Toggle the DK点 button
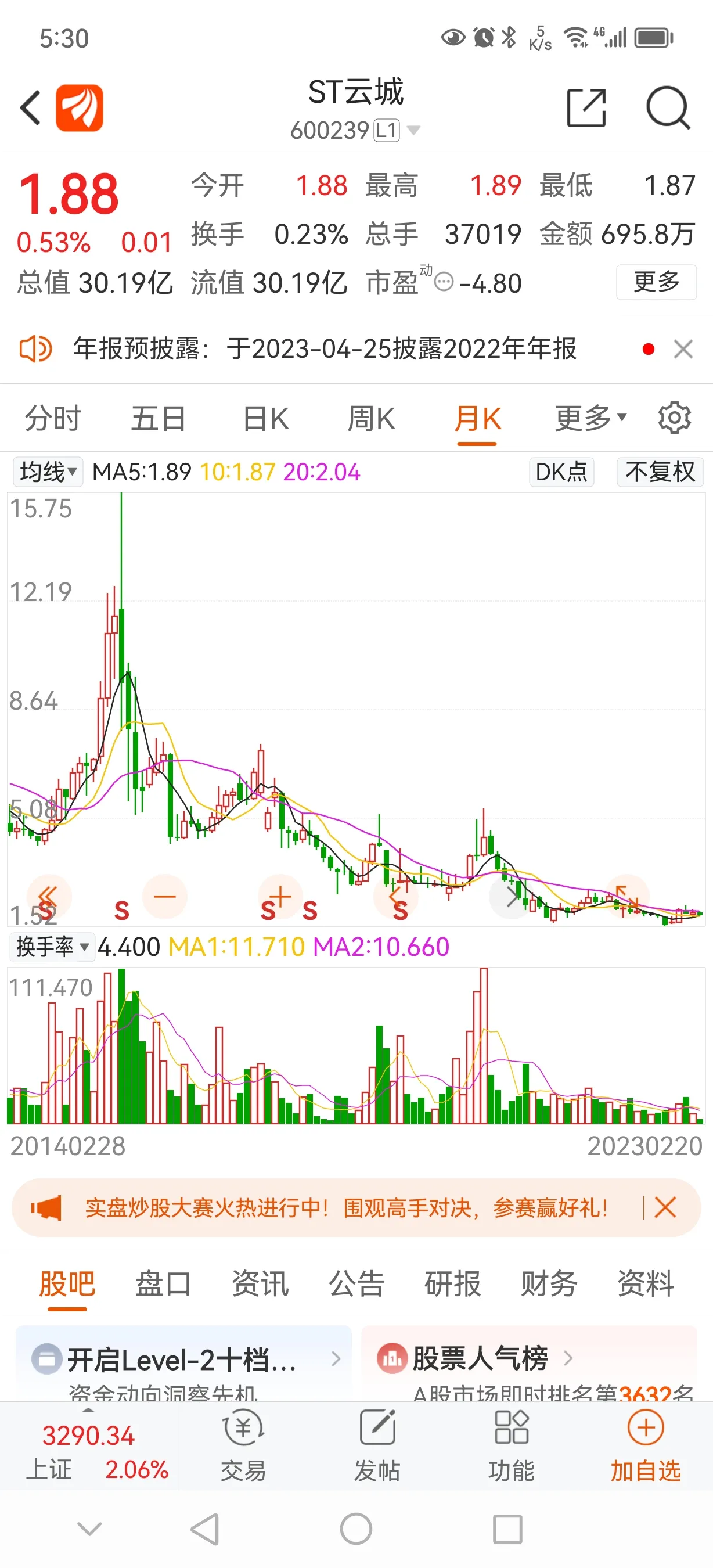Image resolution: width=713 pixels, height=1568 pixels. 561,472
